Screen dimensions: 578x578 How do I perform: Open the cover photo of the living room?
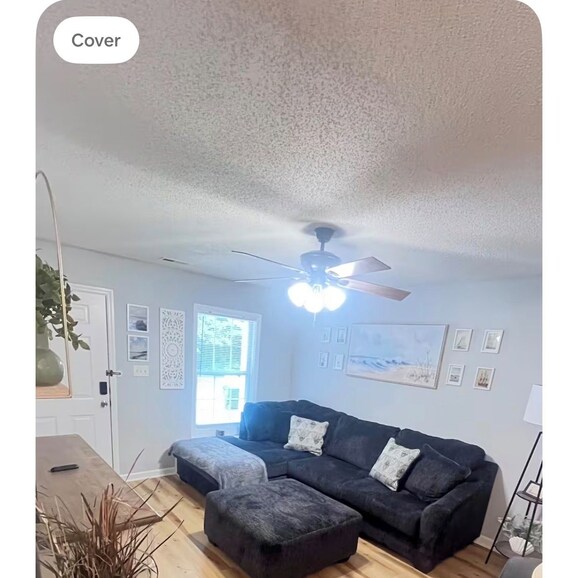[x=289, y=289]
